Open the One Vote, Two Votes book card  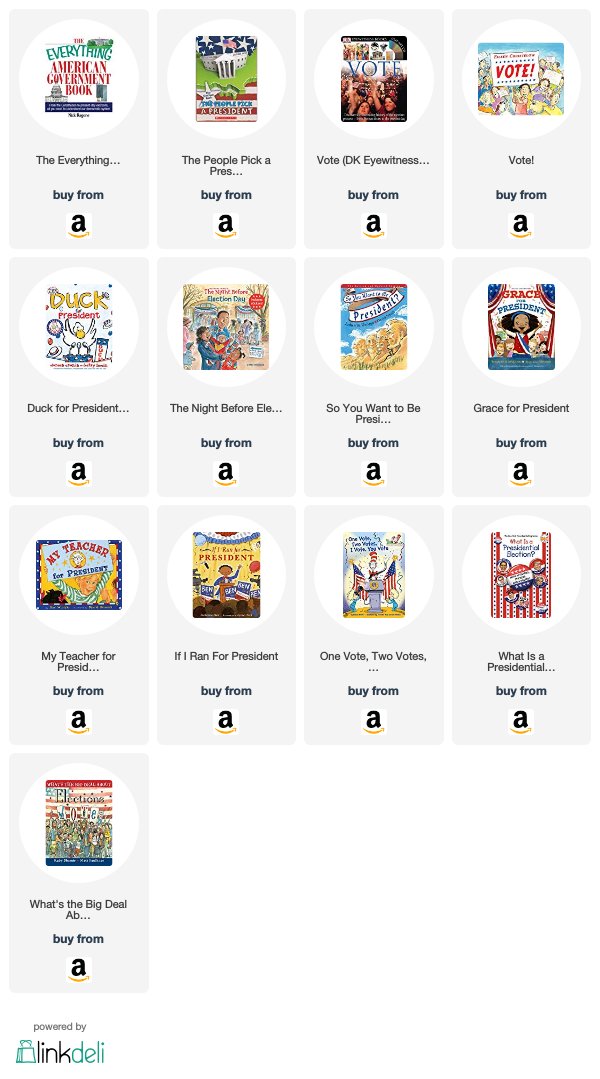point(374,625)
